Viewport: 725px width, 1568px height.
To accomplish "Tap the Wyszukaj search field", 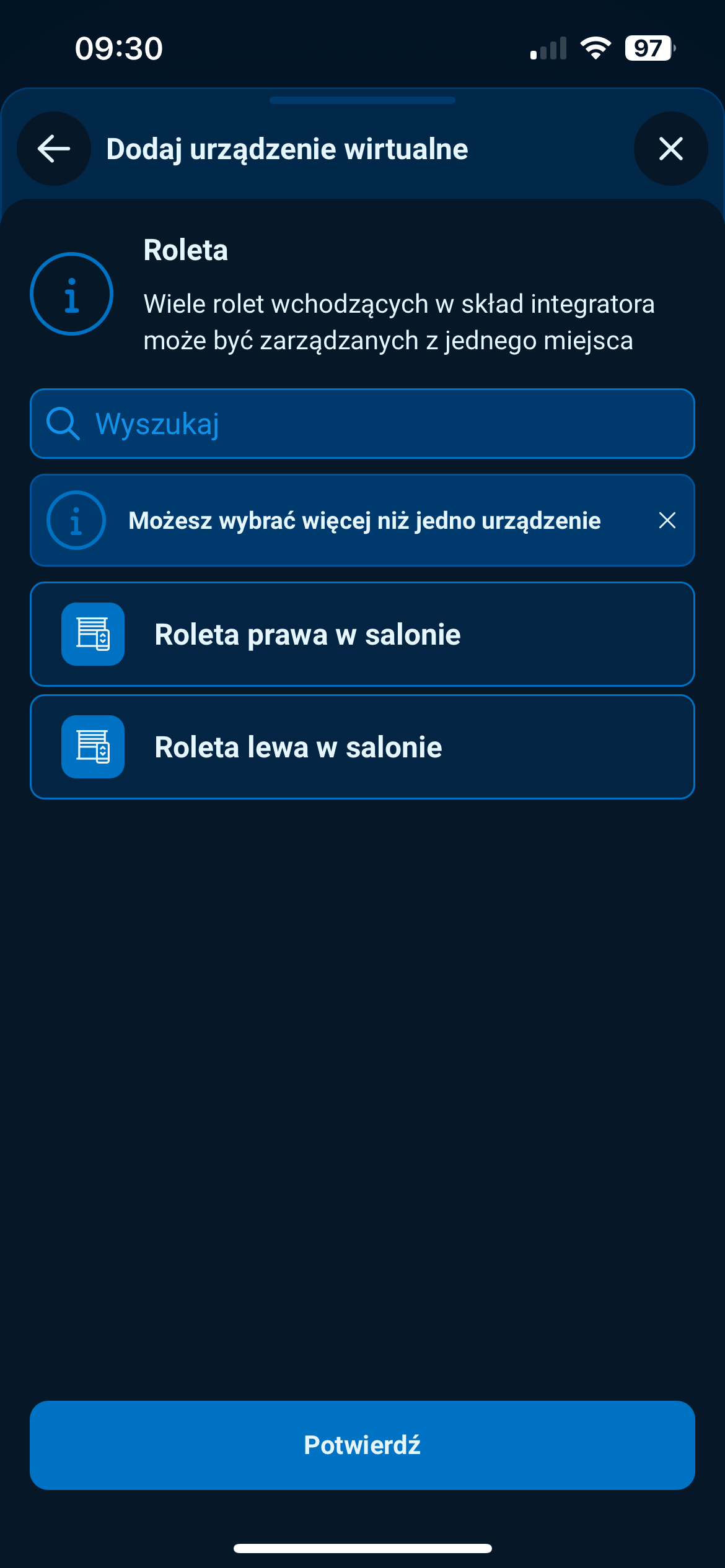I will pos(362,424).
